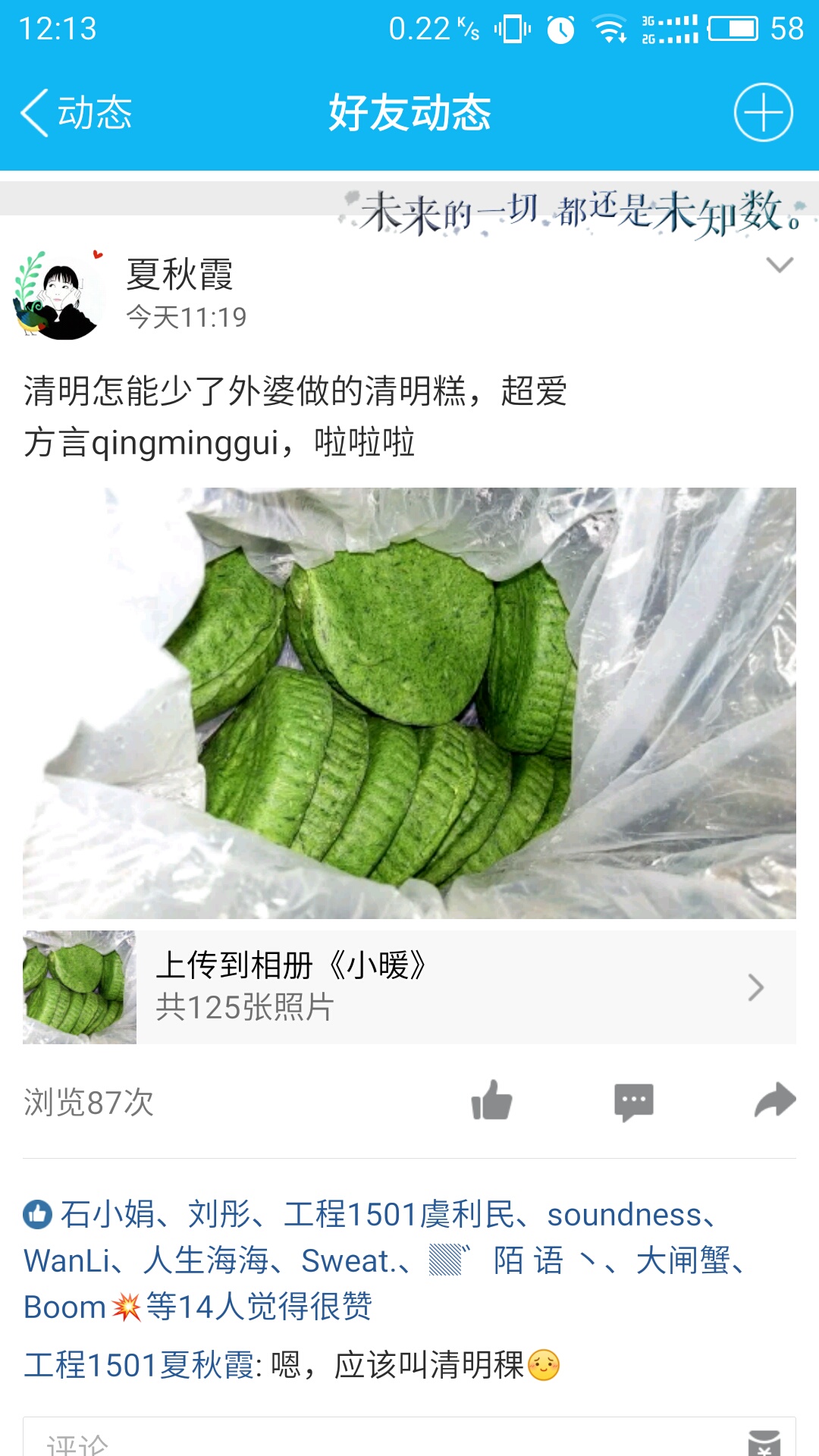Expand the post options dropdown arrow
The height and width of the screenshot is (1456, 819).
pos(779,265)
